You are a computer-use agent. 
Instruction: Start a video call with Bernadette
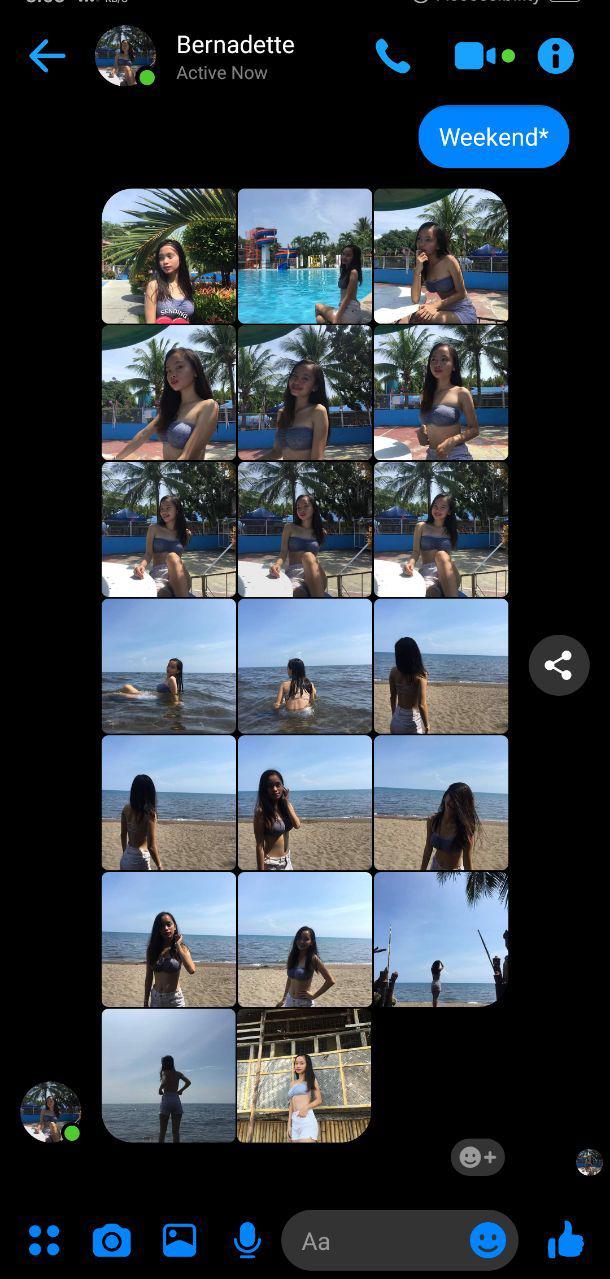click(x=475, y=56)
